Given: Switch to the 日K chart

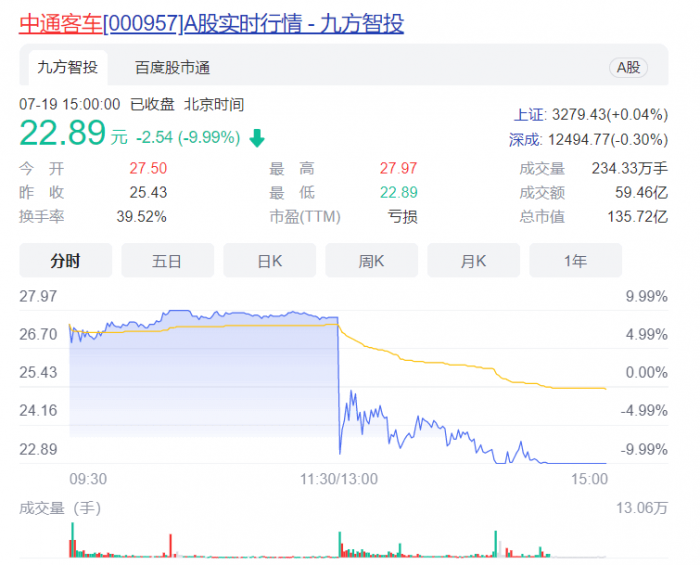Looking at the screenshot, I should pos(269,261).
